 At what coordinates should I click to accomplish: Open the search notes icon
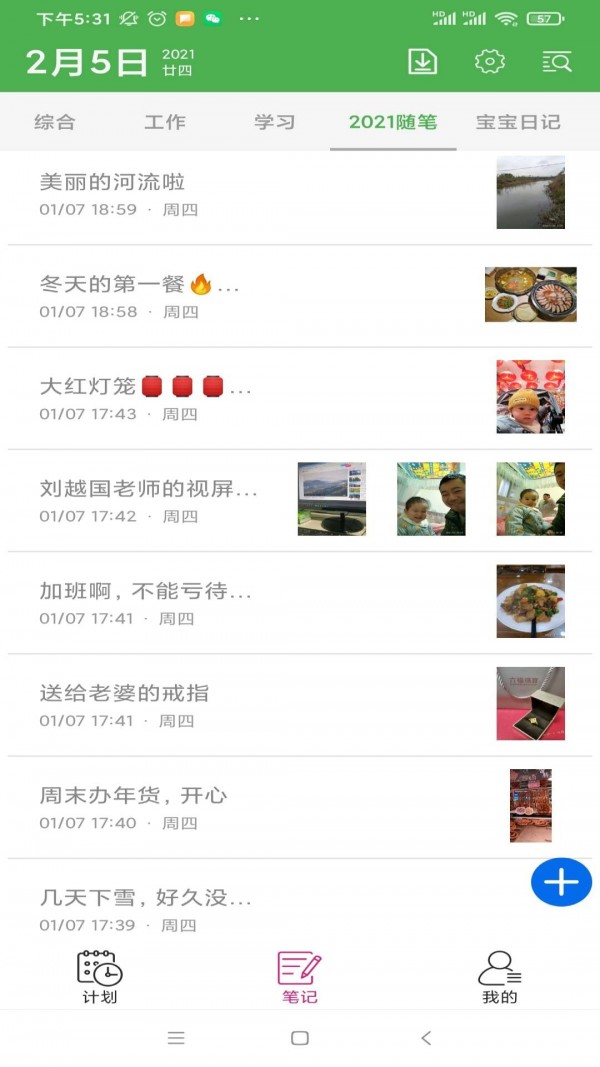coord(557,62)
